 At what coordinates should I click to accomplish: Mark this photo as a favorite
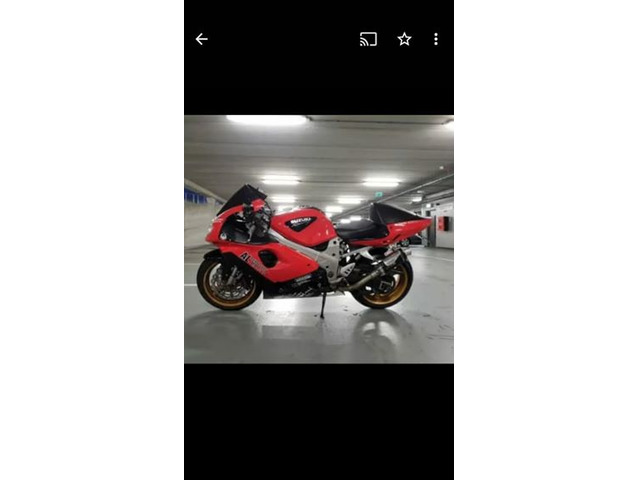click(x=404, y=39)
